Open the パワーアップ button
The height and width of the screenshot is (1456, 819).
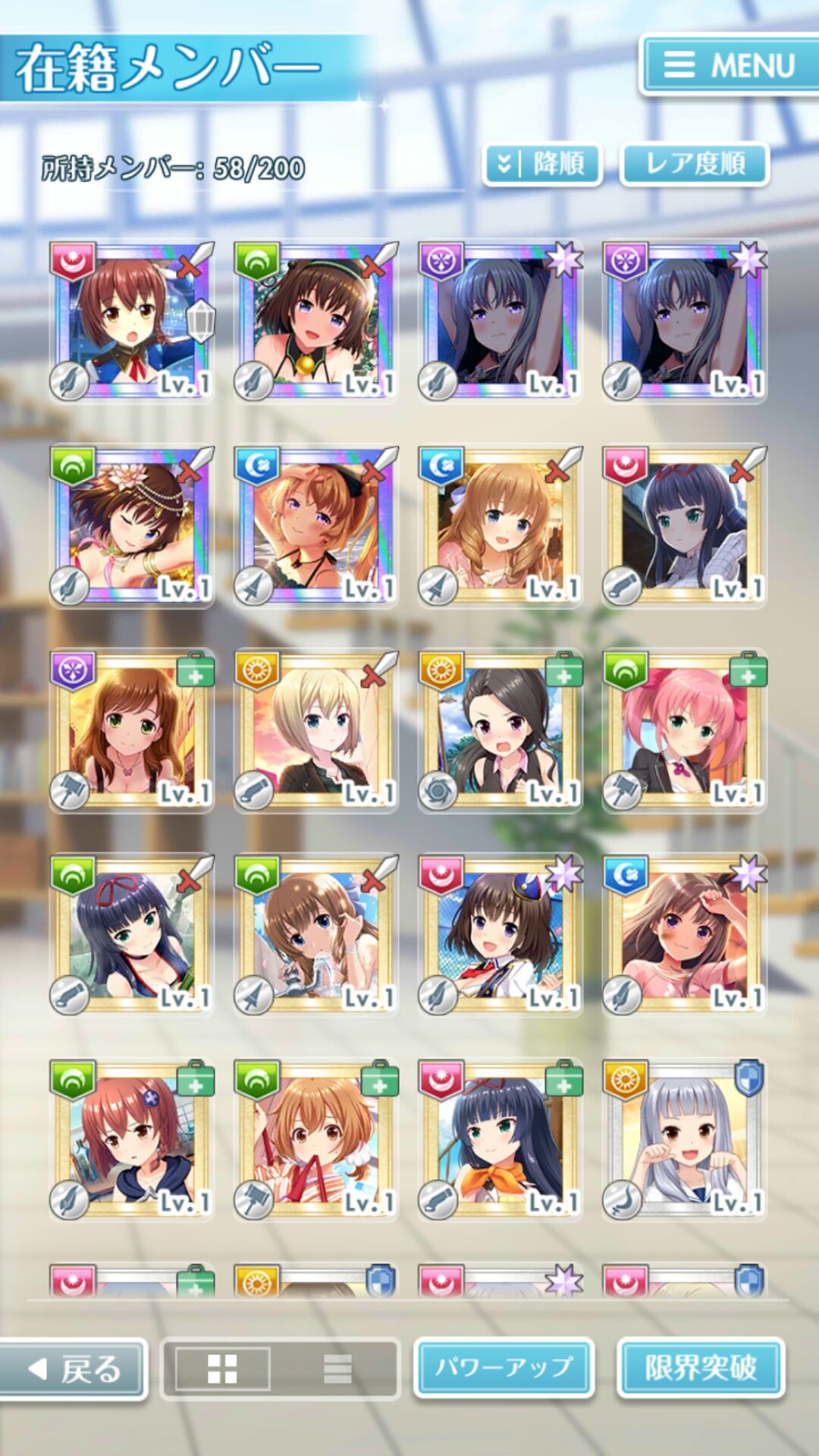[x=504, y=1367]
